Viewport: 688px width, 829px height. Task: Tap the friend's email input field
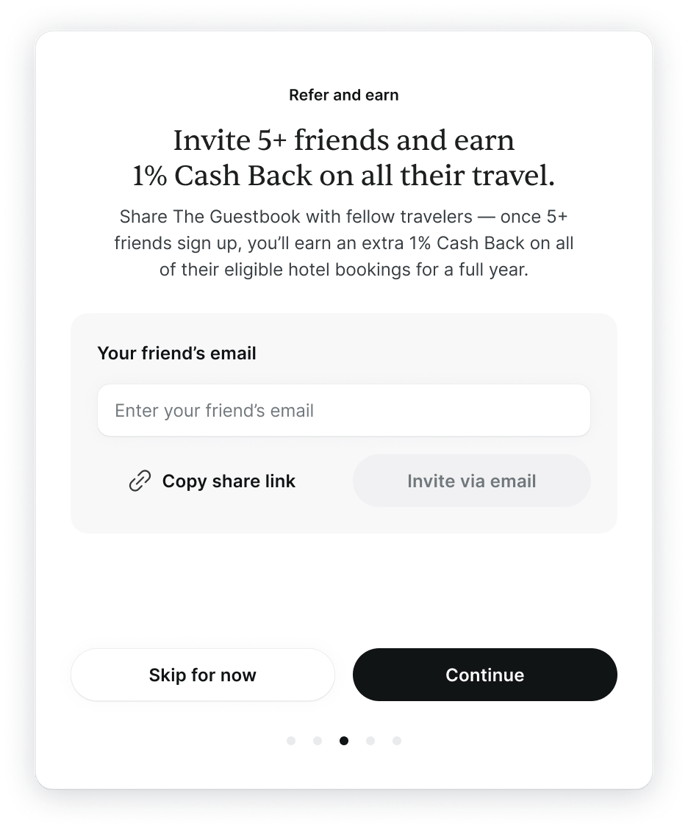click(x=343, y=410)
